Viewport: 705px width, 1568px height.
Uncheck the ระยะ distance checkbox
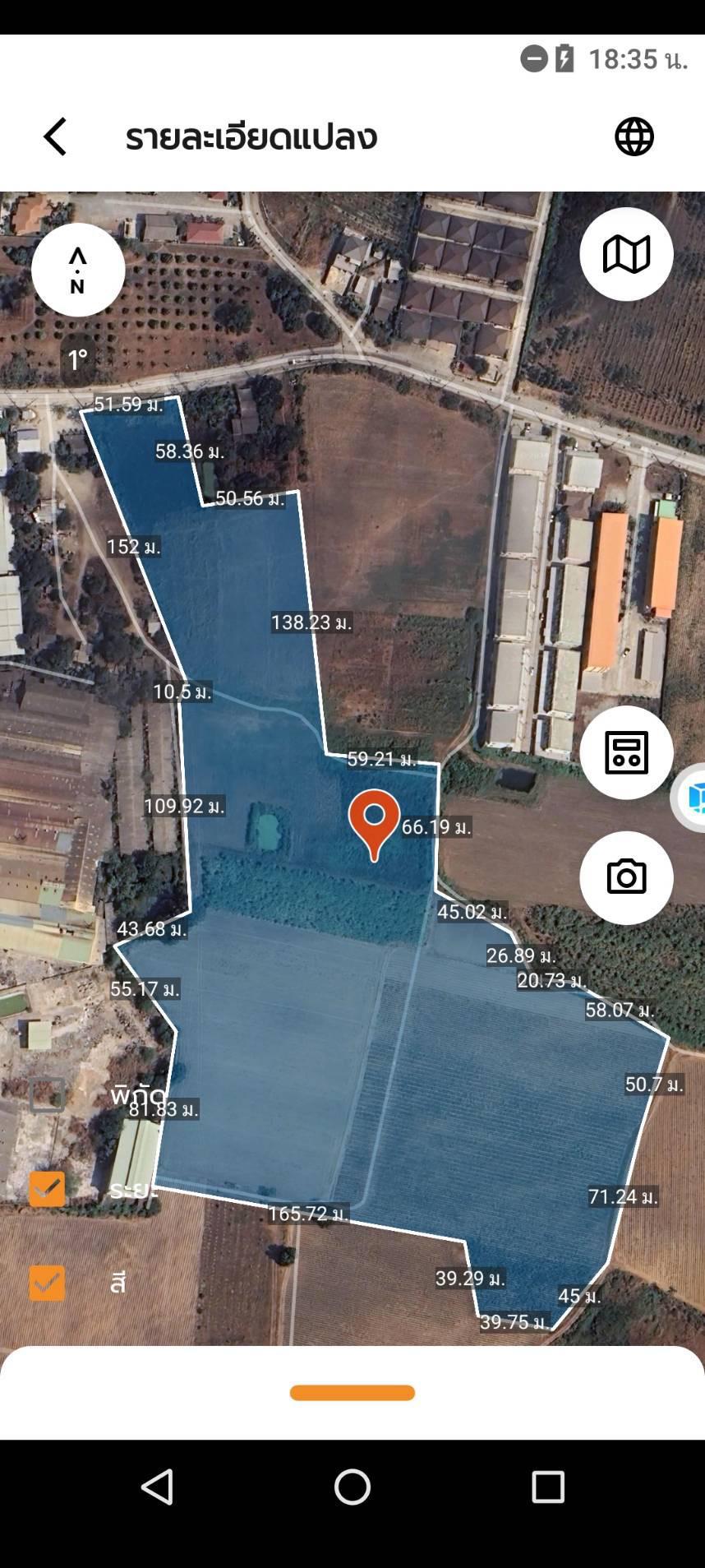coord(47,1189)
